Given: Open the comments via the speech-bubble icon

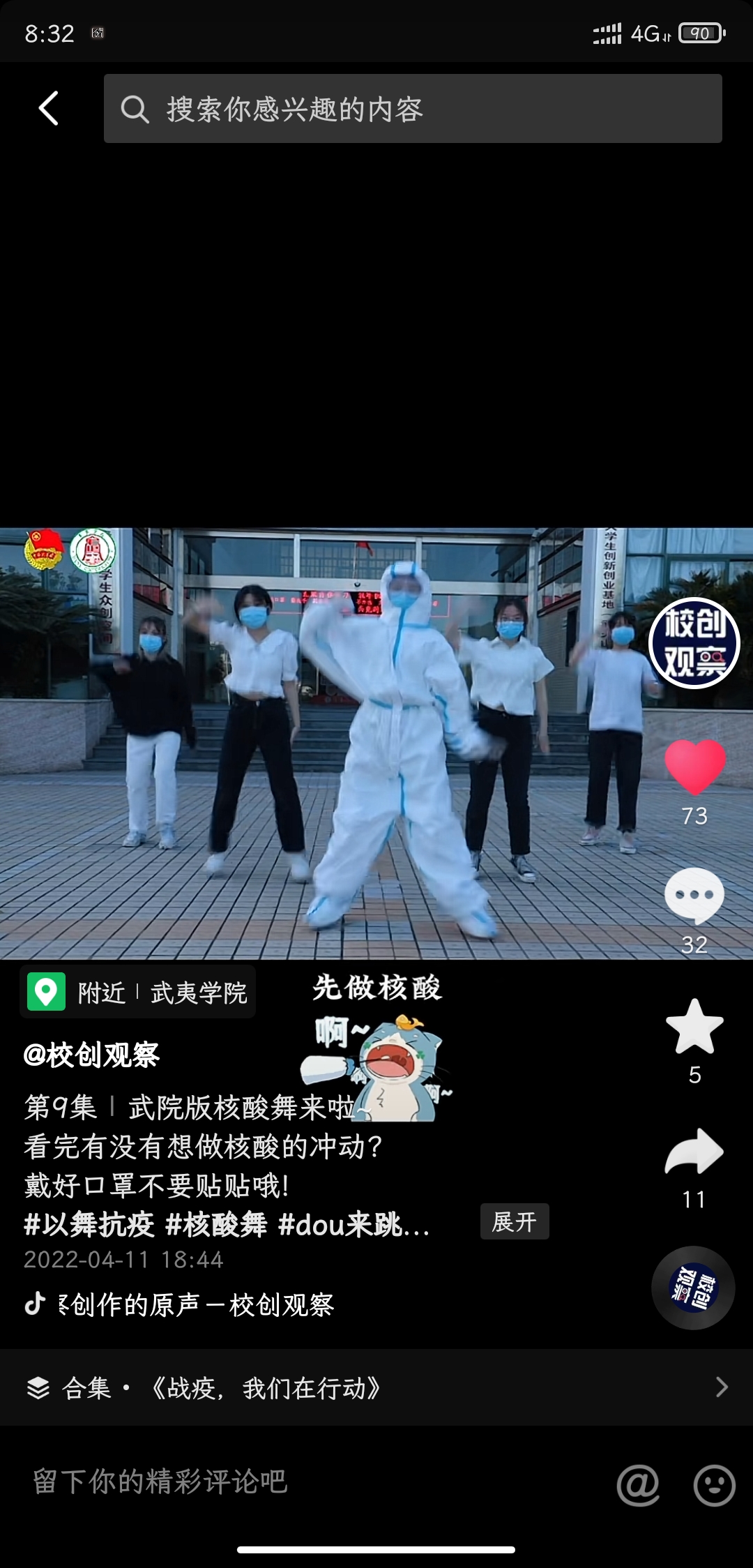Looking at the screenshot, I should point(694,896).
